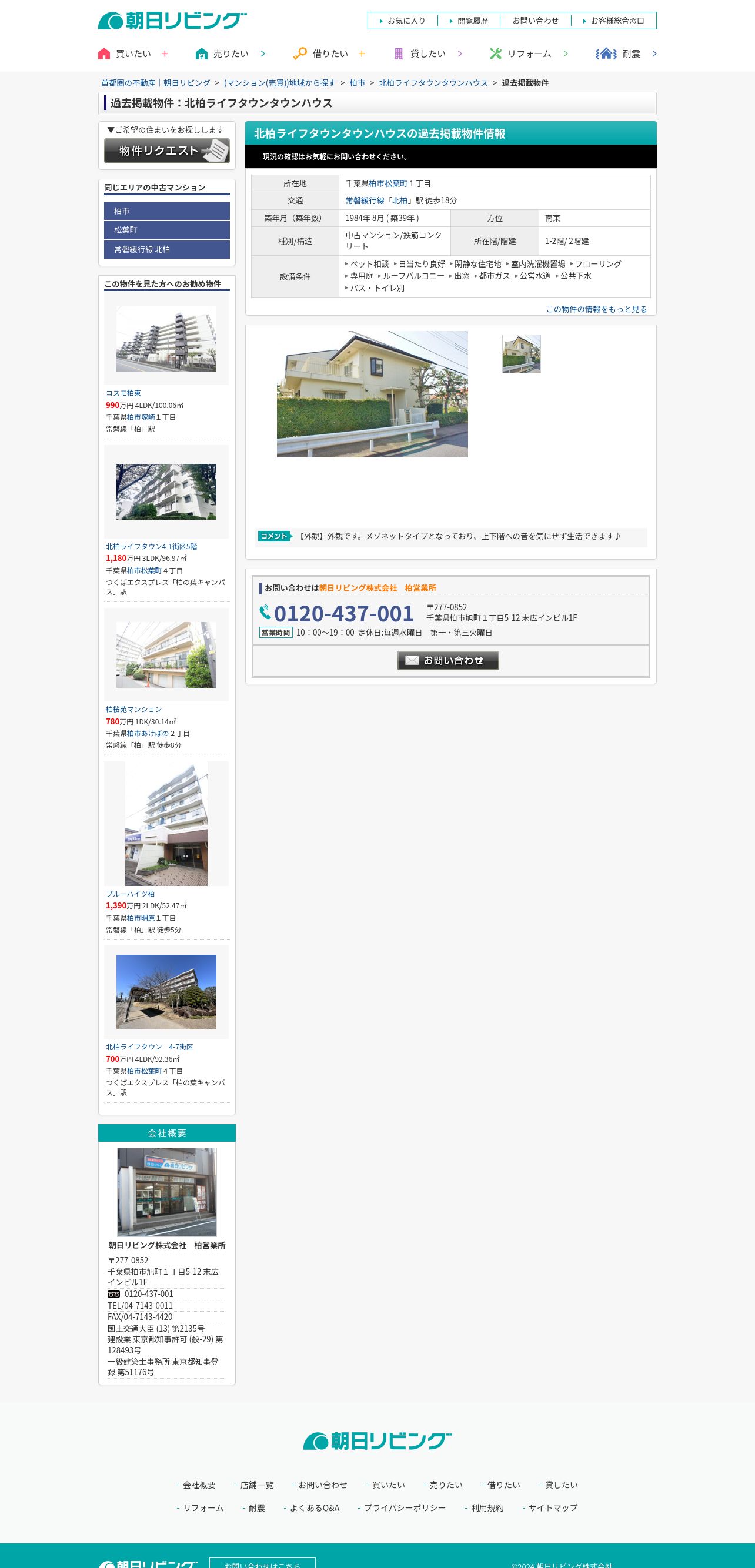The image size is (755, 1568).
Task: Open 北柏ライフタウンタウンハウス breadcrumb link
Action: (433, 83)
